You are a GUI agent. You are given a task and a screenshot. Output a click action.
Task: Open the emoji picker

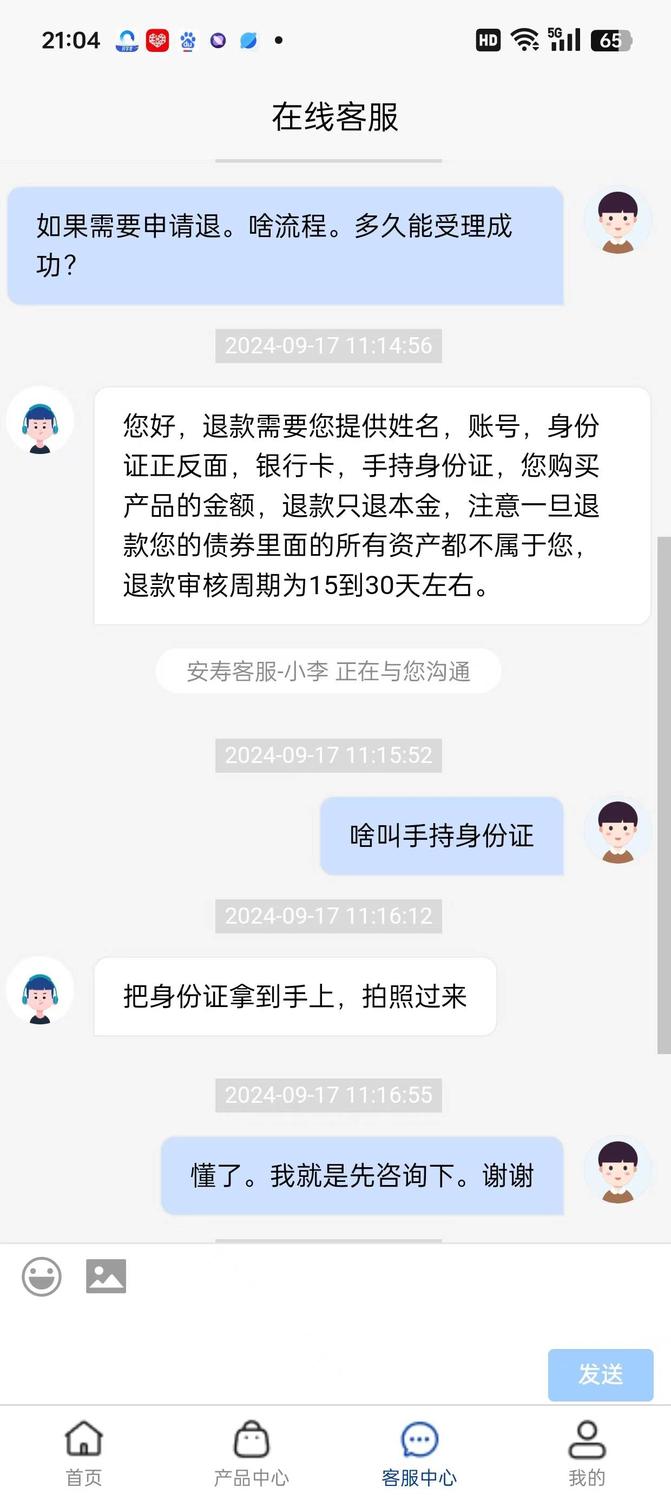tap(42, 1277)
